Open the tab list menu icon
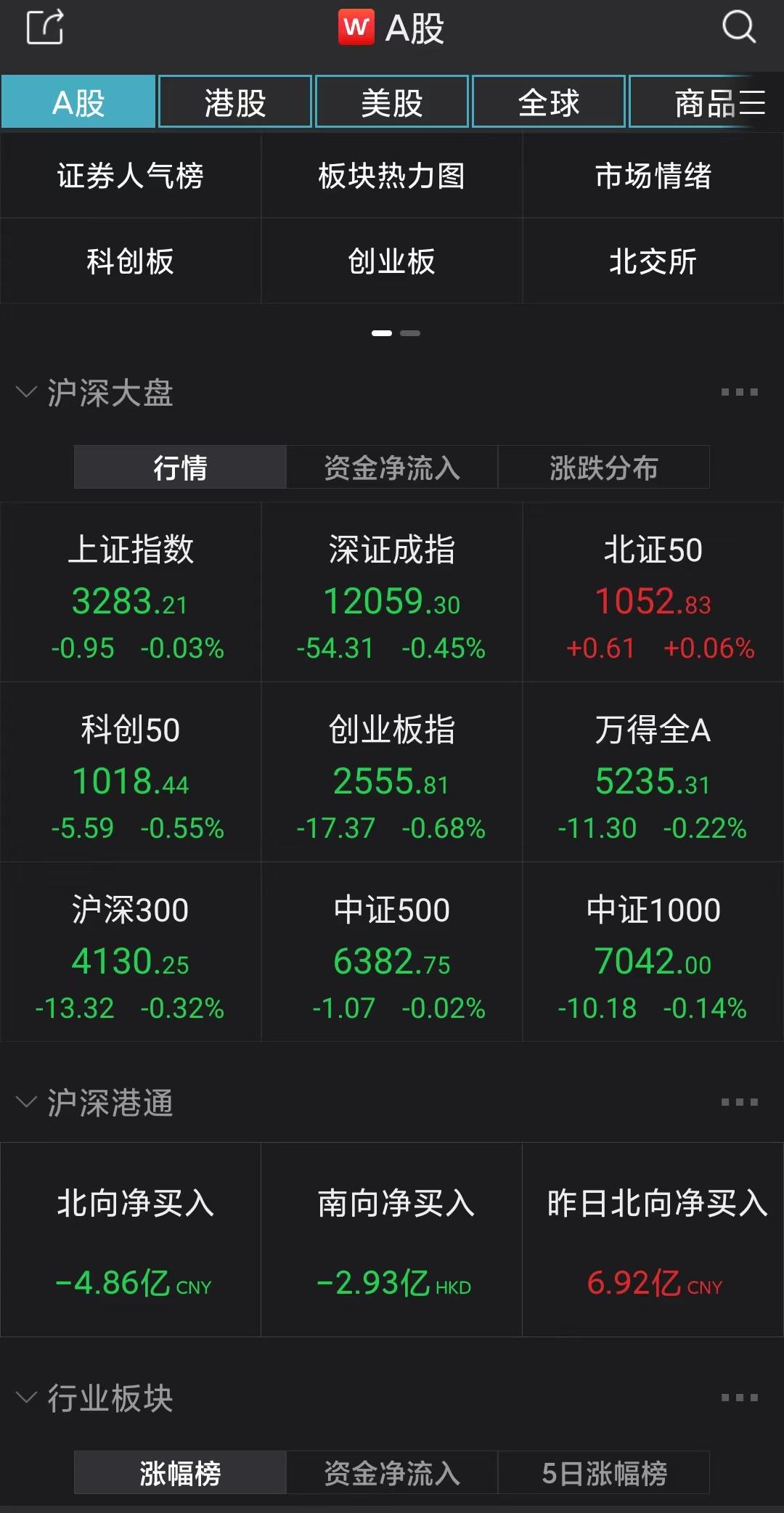784x1513 pixels. tap(752, 102)
